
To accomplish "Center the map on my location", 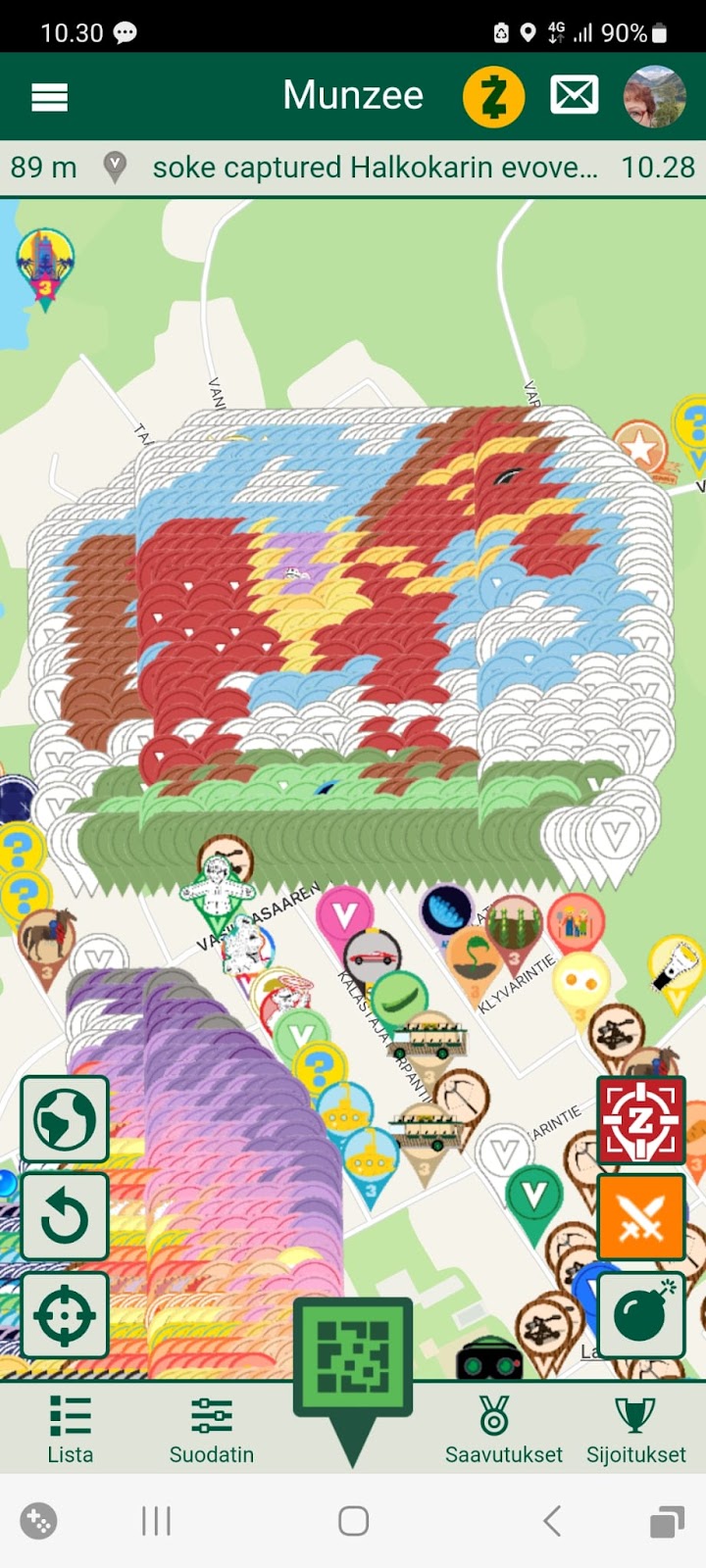I will (x=65, y=1315).
